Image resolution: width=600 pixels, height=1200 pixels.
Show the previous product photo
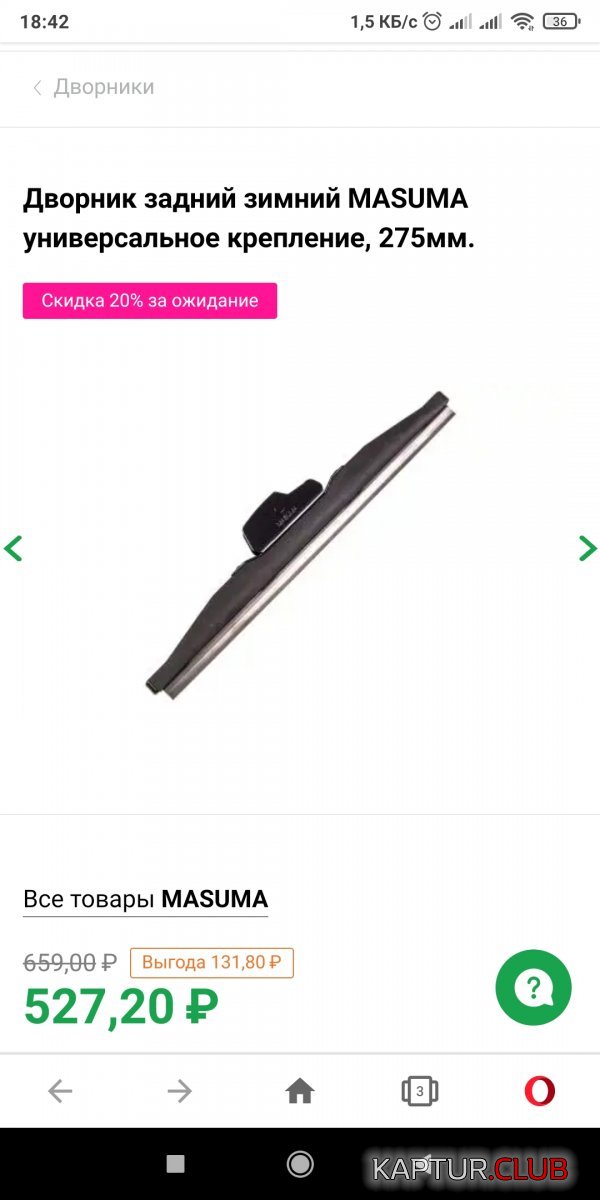[13, 548]
